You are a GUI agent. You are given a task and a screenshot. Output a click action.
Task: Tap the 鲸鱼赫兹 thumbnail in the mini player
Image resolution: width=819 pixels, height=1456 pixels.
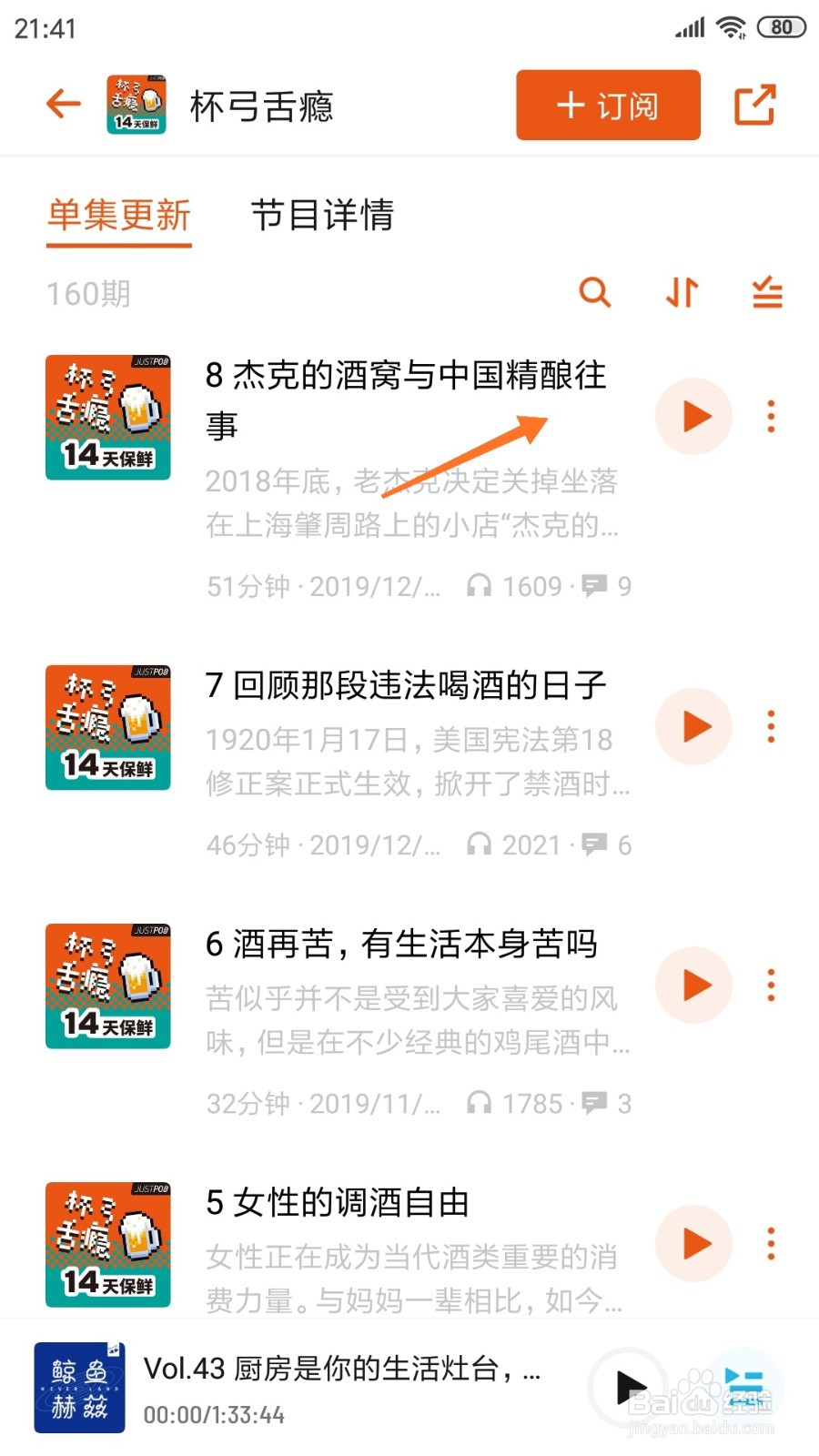point(80,1386)
